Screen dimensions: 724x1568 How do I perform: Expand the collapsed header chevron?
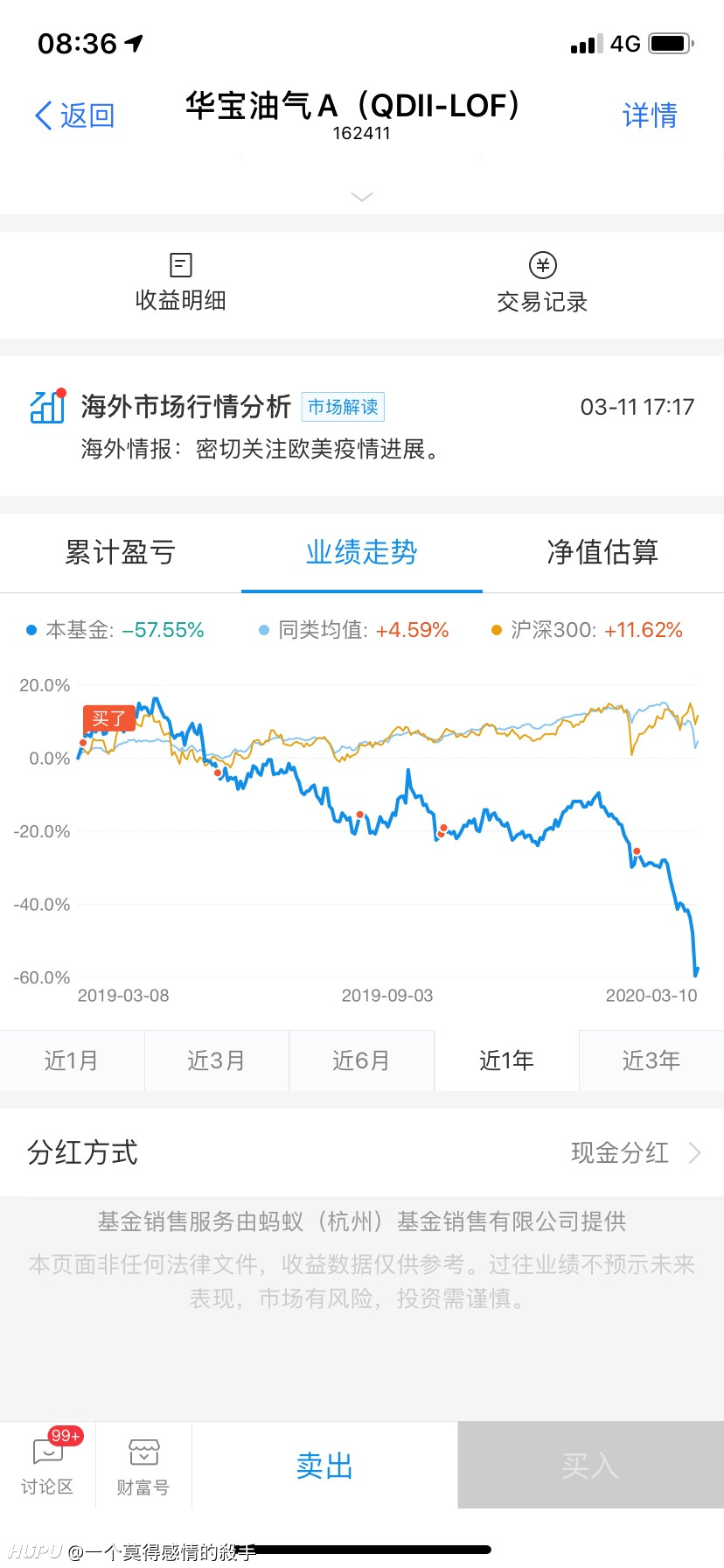click(x=362, y=197)
